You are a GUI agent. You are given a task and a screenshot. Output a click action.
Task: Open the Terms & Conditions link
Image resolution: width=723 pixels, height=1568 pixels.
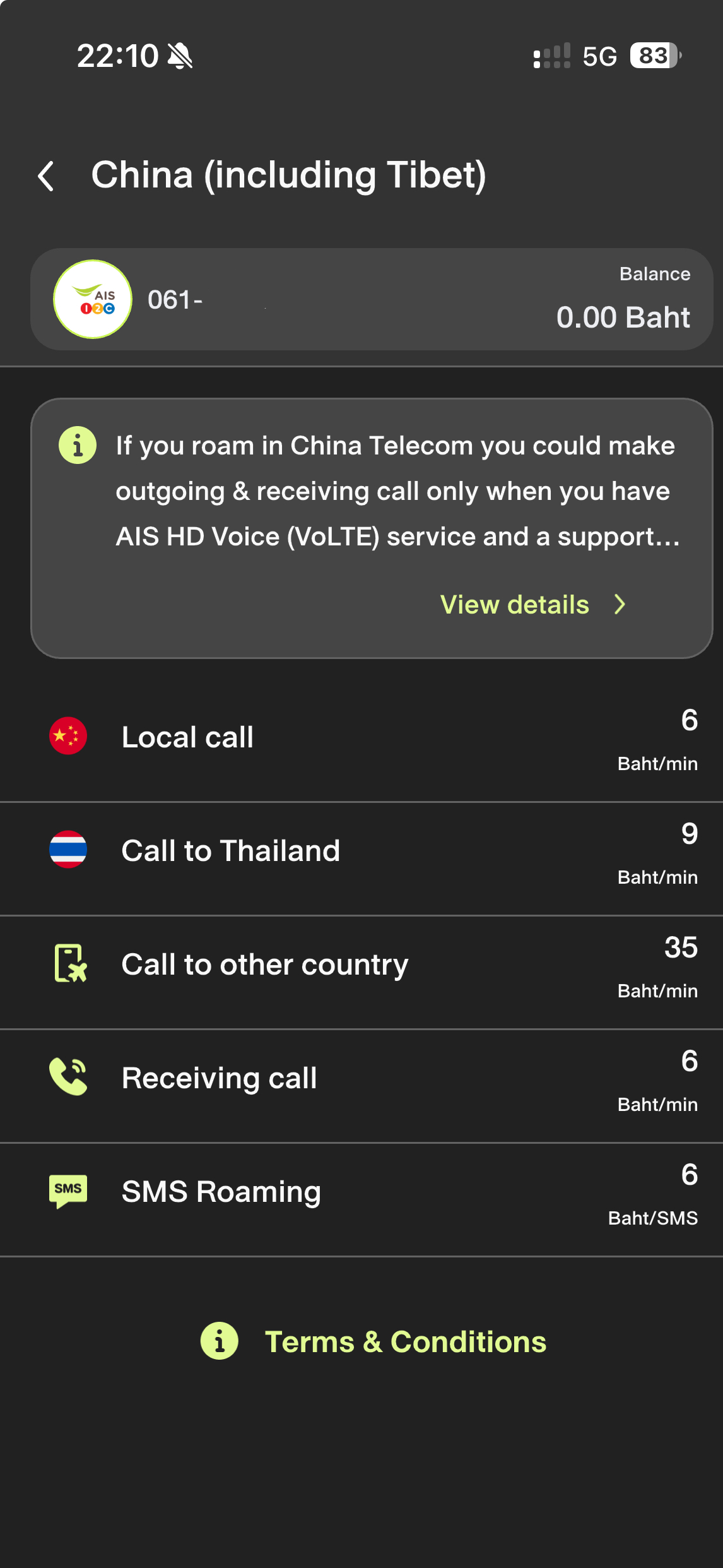[405, 1341]
